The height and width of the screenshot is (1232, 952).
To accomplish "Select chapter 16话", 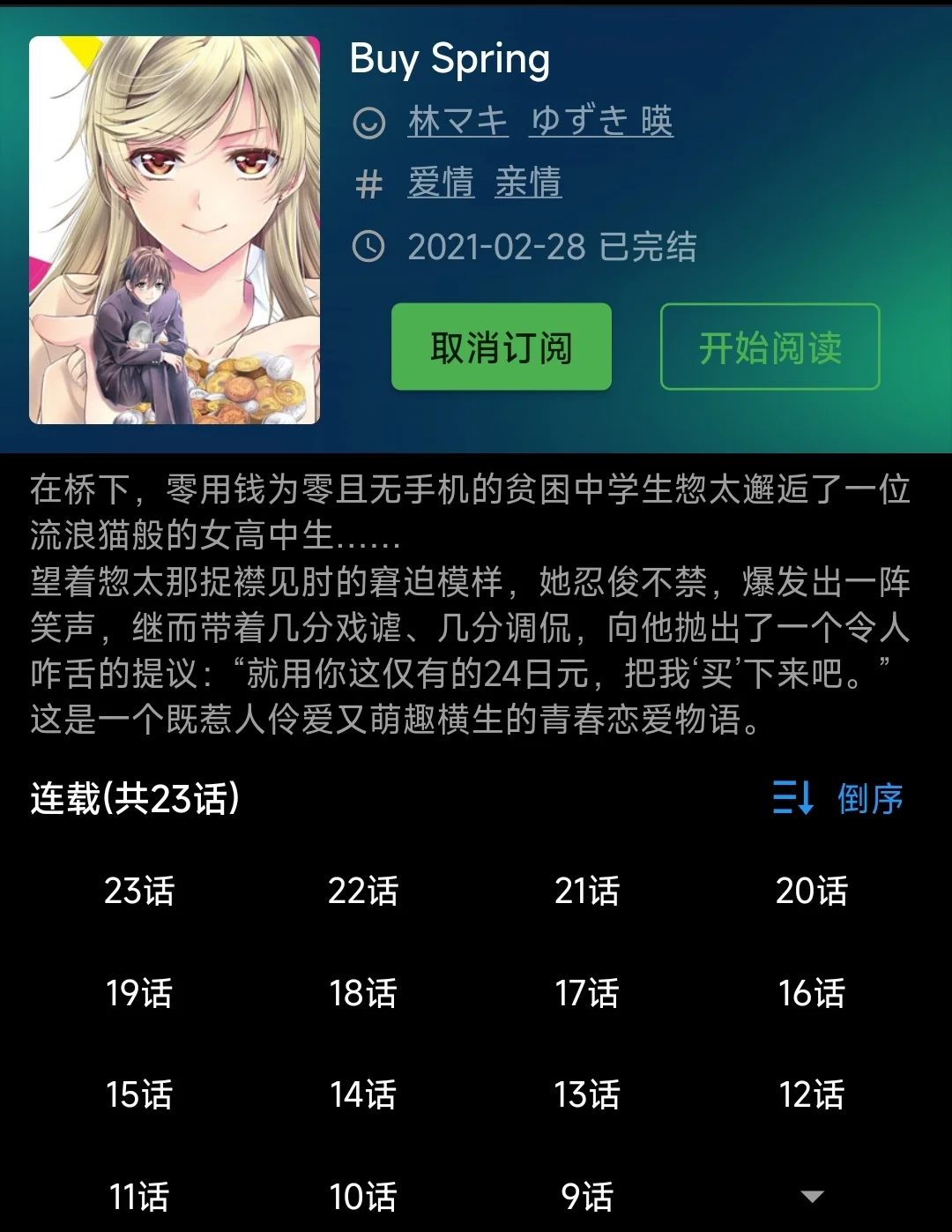I will pos(811,993).
